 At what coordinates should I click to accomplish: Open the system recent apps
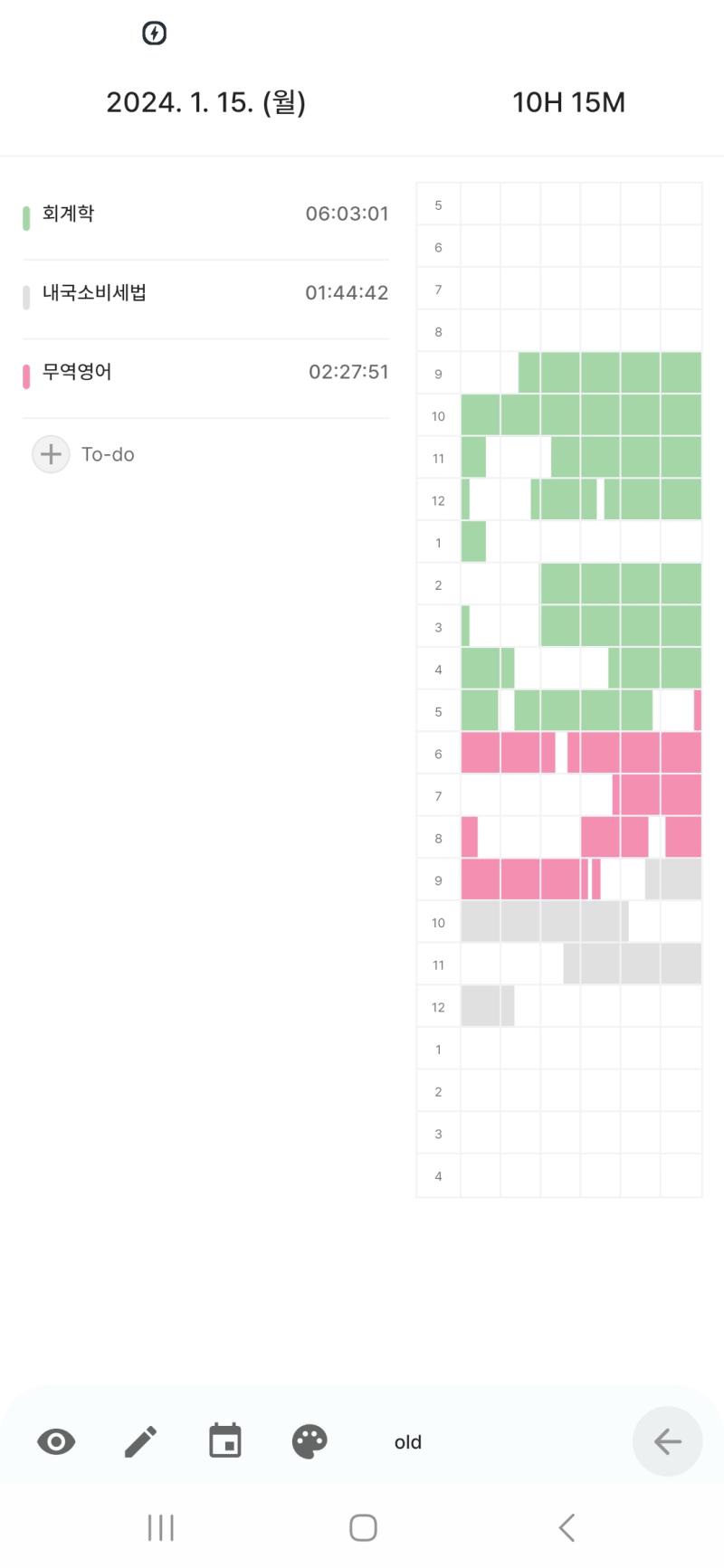point(161,1527)
